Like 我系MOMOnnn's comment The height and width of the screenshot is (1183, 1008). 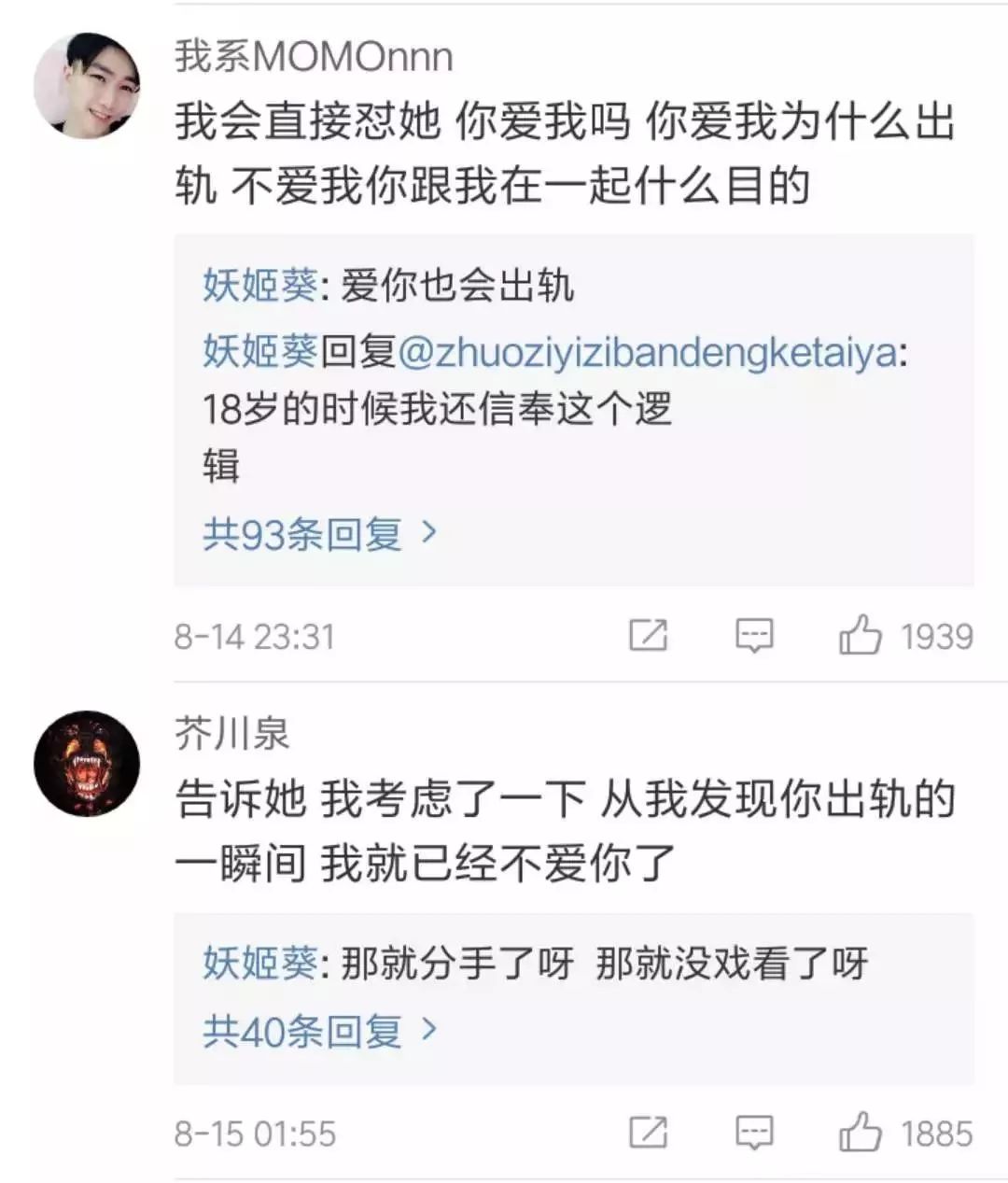(860, 636)
